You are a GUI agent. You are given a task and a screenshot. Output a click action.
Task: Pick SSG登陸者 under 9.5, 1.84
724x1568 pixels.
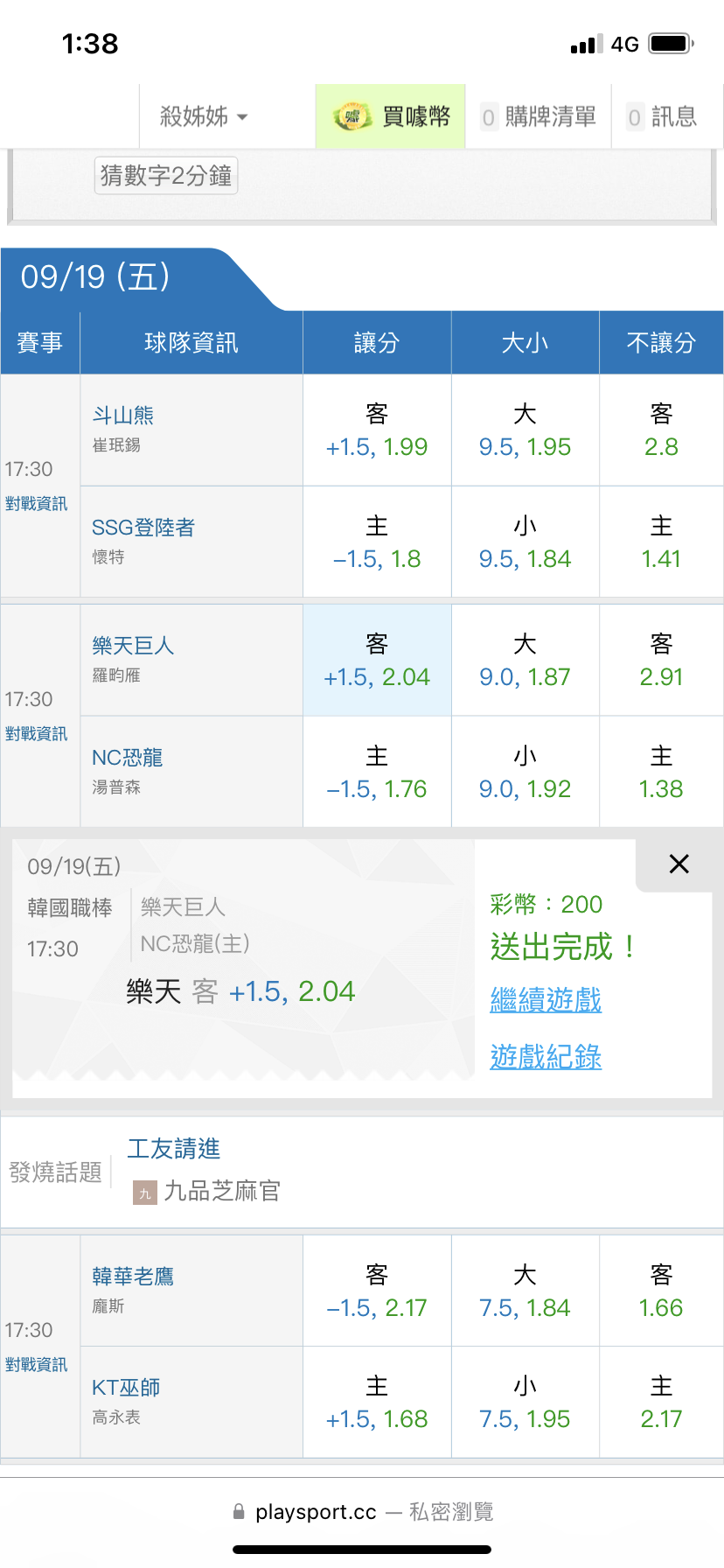tap(525, 542)
